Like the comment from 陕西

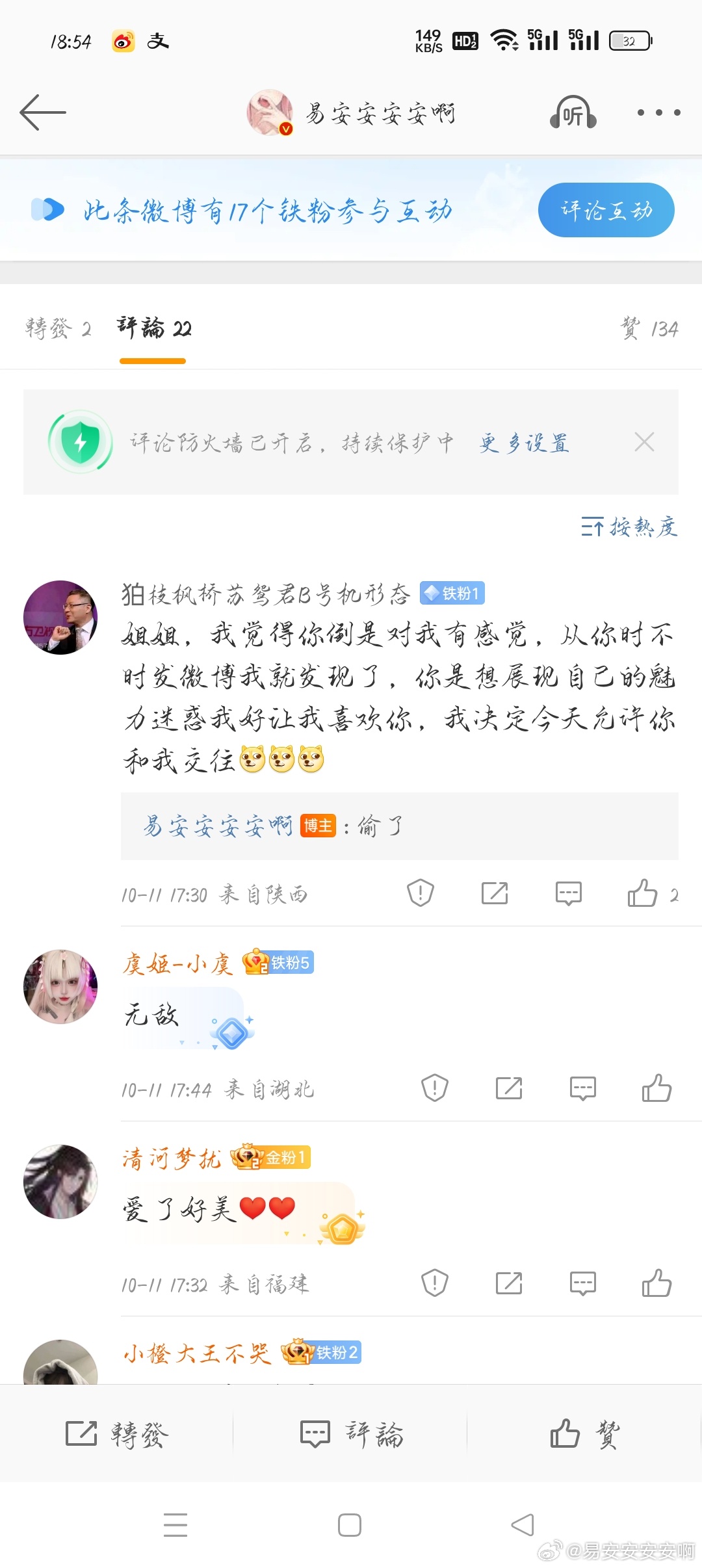click(x=642, y=893)
